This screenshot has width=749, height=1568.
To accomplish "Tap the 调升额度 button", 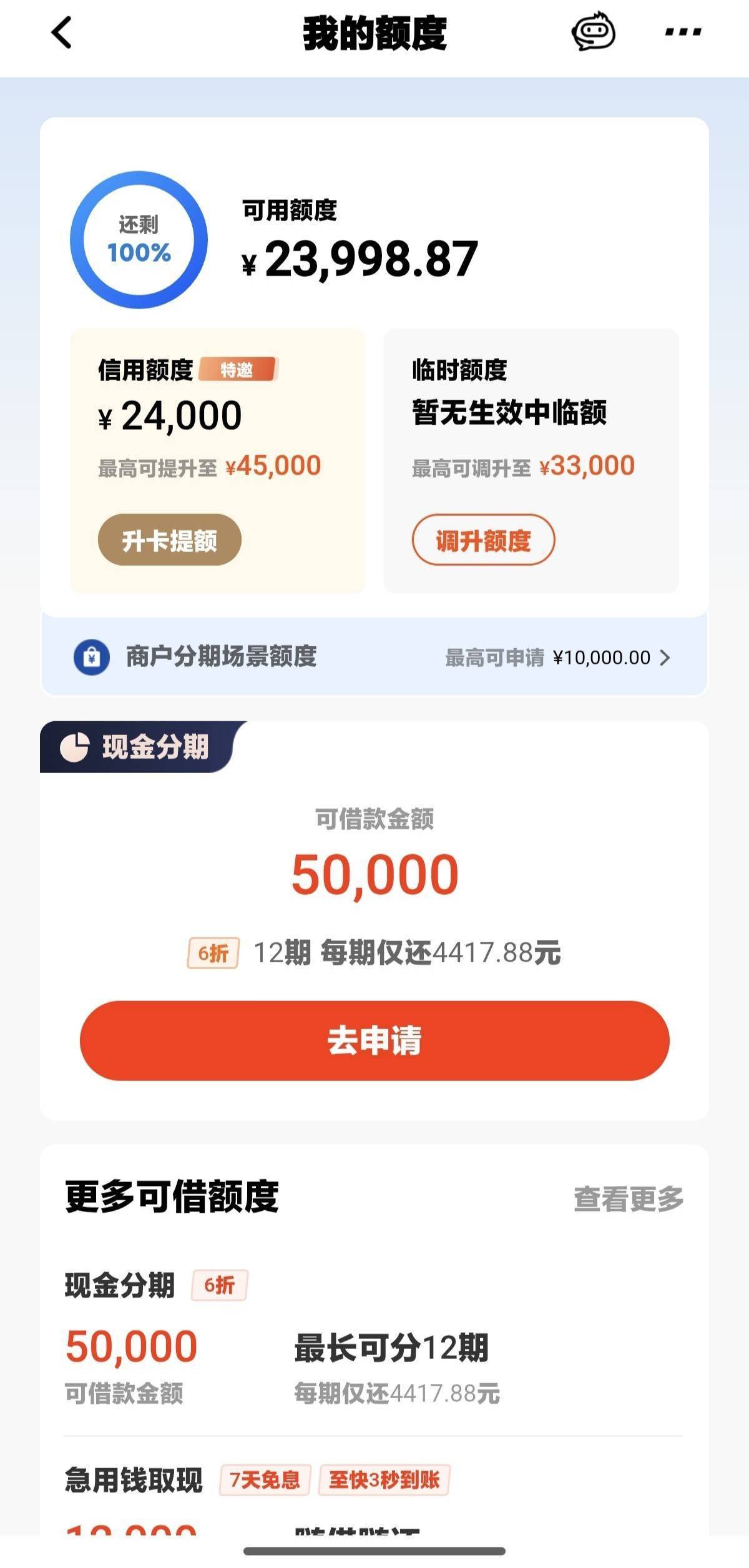I will point(483,540).
